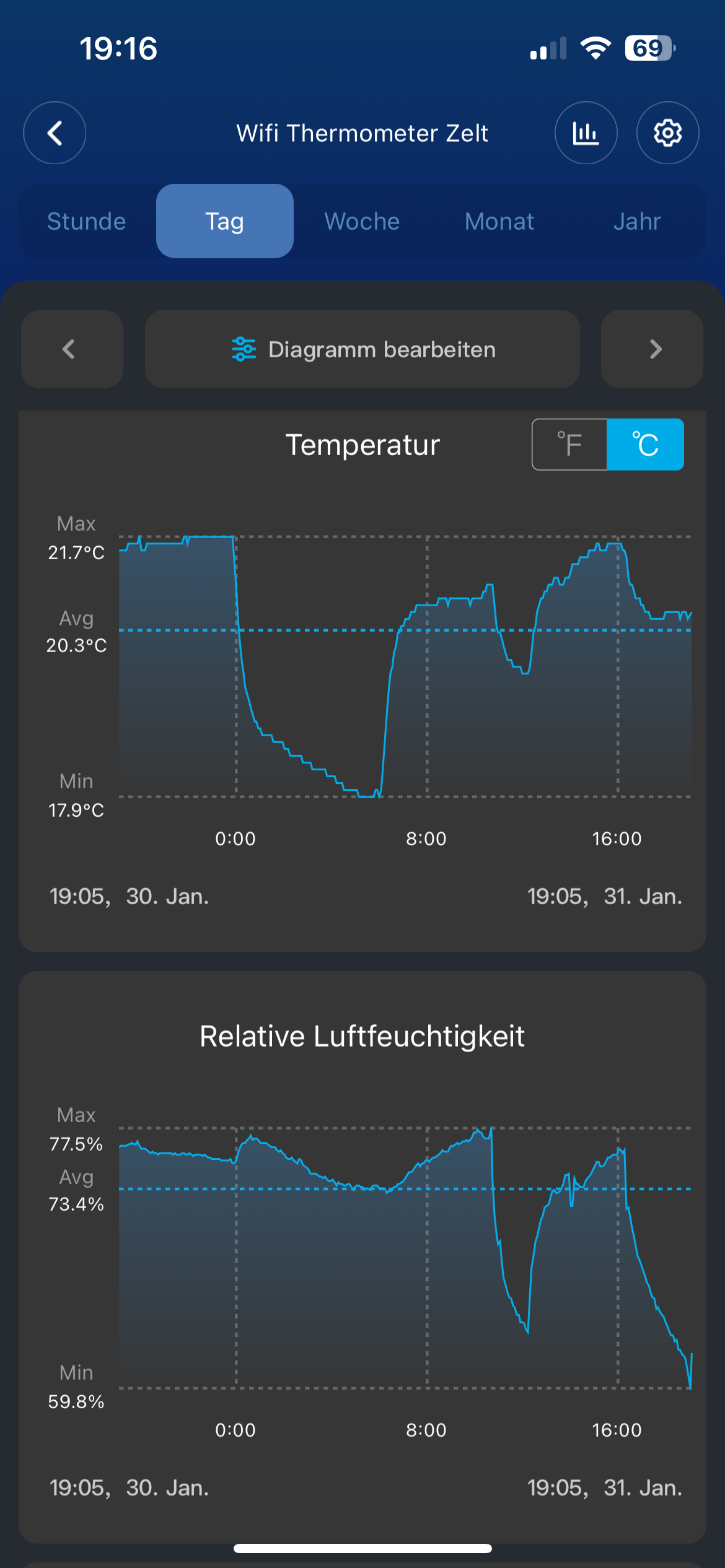Go to the next day's chart

coord(652,349)
